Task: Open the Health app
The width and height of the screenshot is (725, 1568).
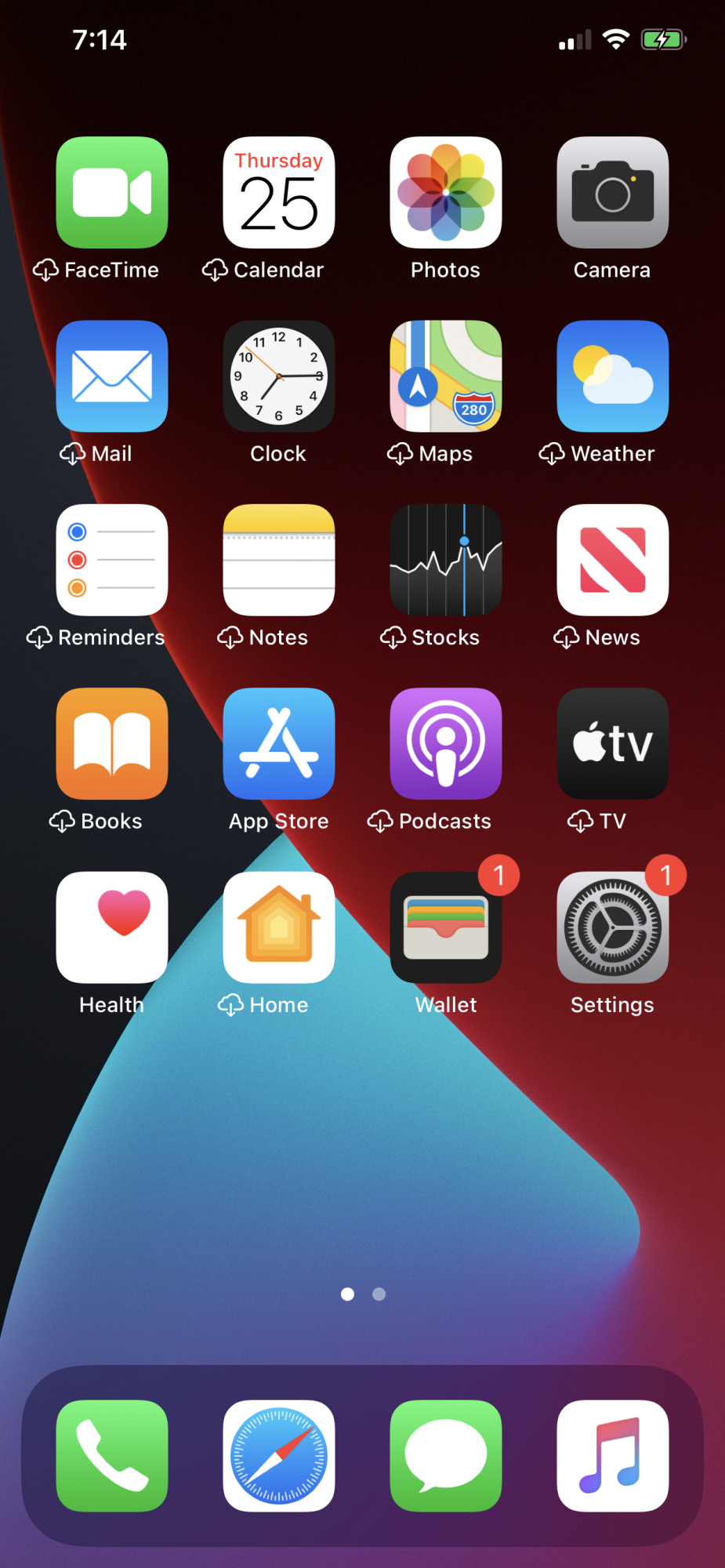Action: 111,927
